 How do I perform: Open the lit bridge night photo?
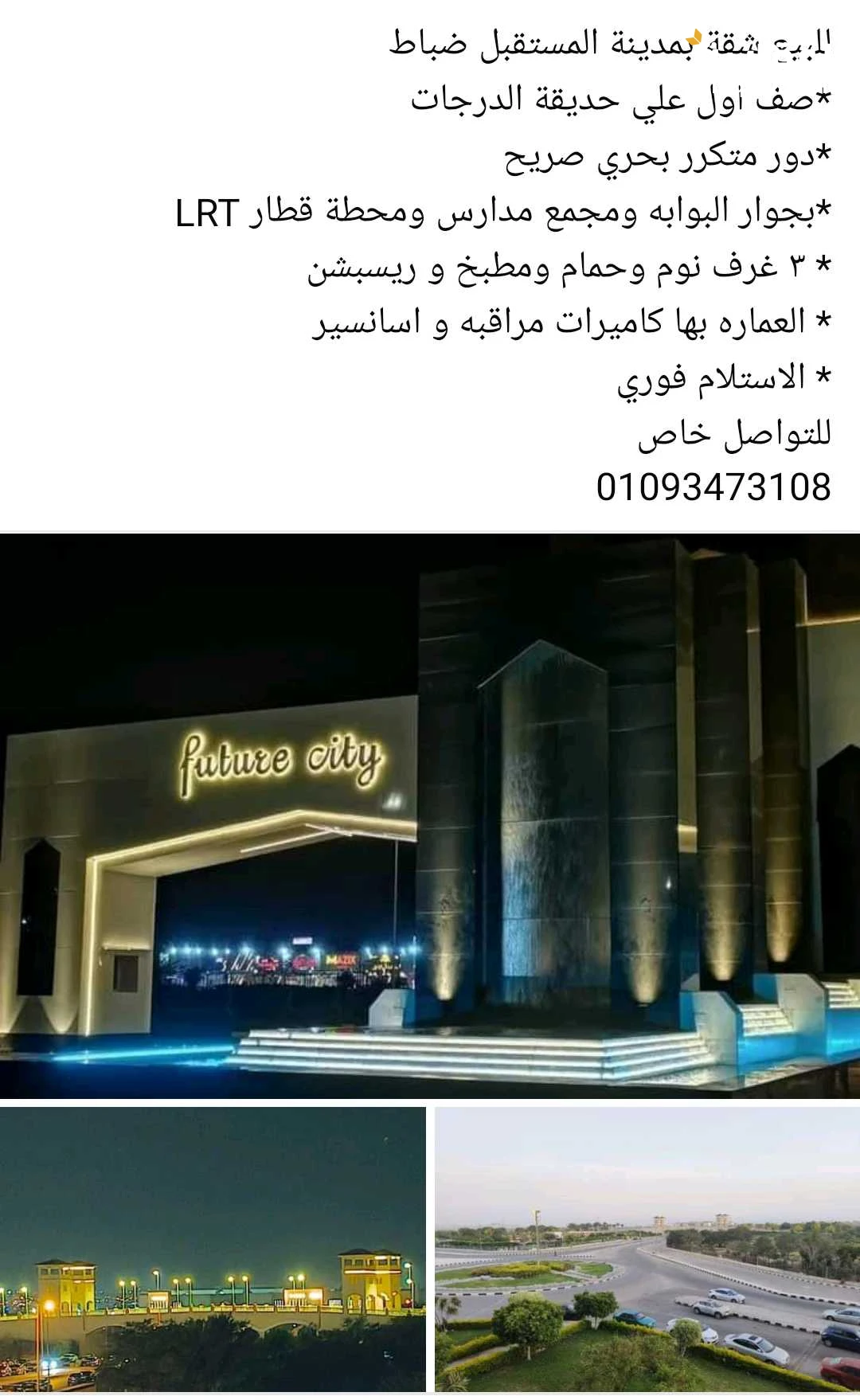[213, 1249]
